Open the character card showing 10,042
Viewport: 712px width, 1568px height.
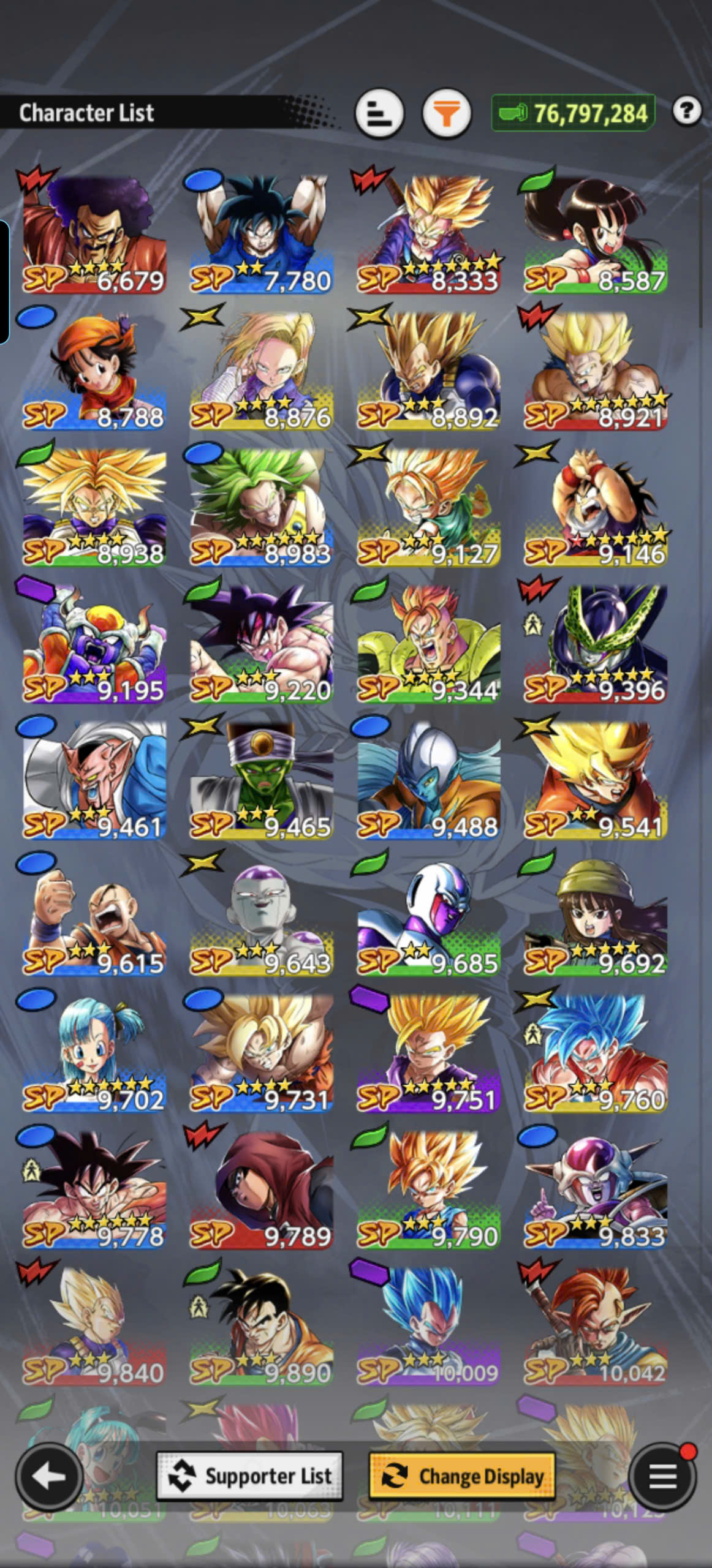pyautogui.click(x=595, y=1327)
